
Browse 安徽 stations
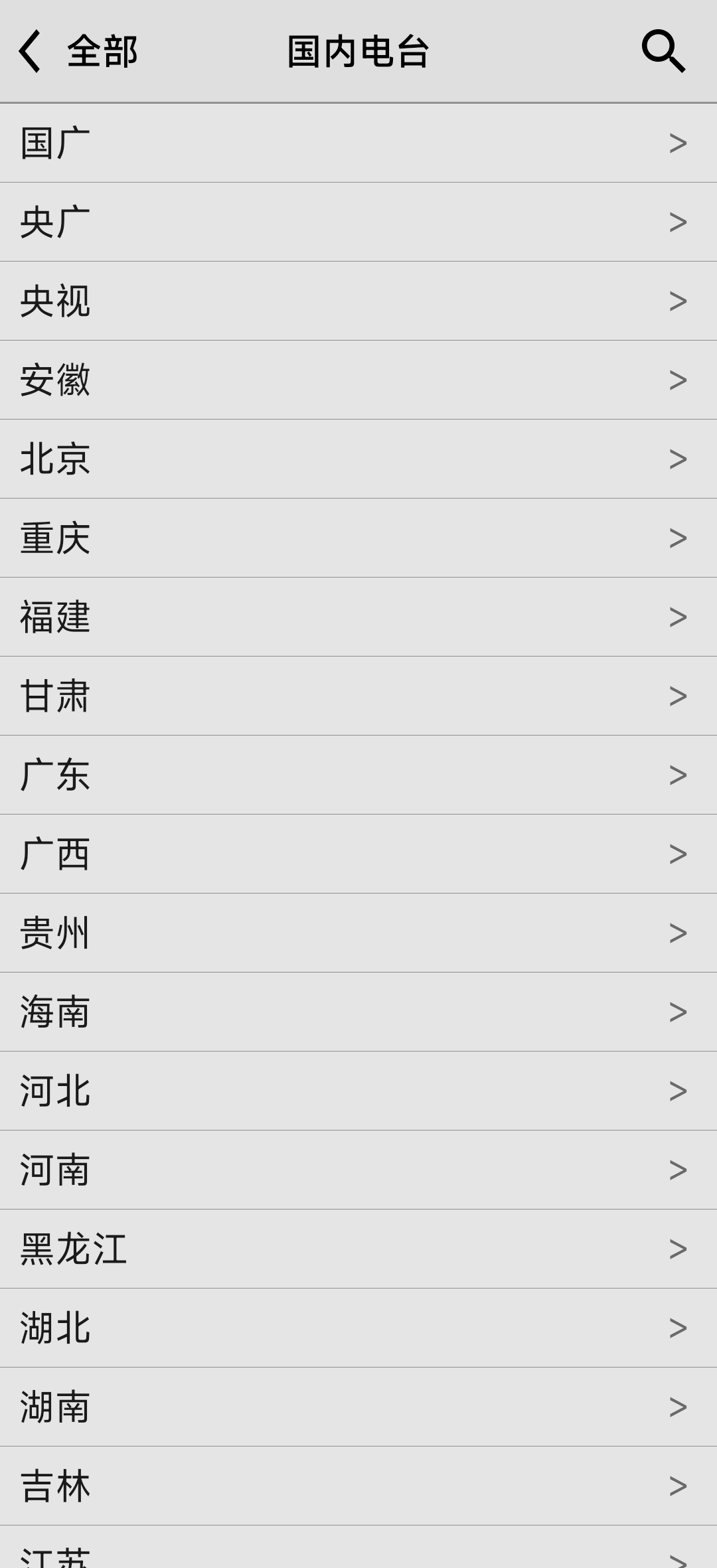(358, 380)
